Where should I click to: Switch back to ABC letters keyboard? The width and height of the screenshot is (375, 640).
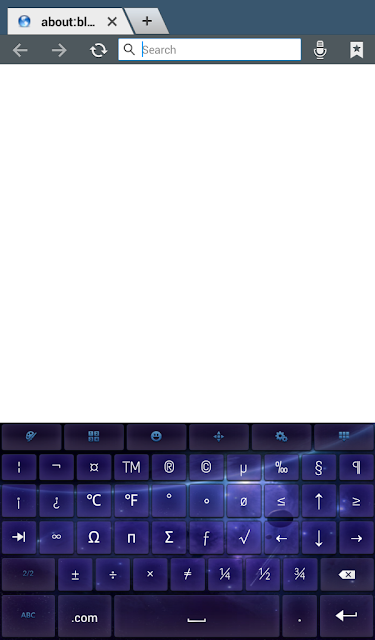point(28,615)
